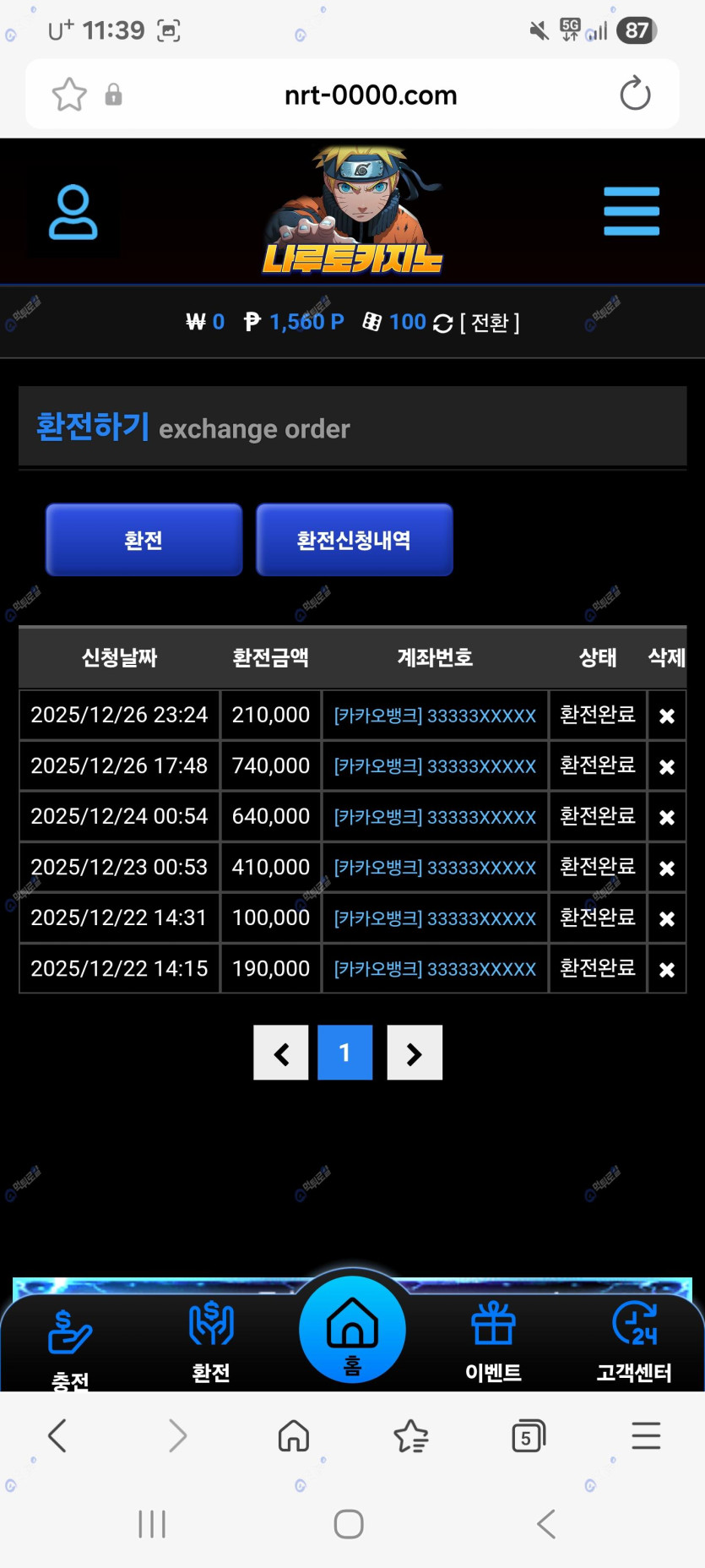Open 환전신청내역 history
Image resolution: width=705 pixels, height=1568 pixels.
point(354,540)
